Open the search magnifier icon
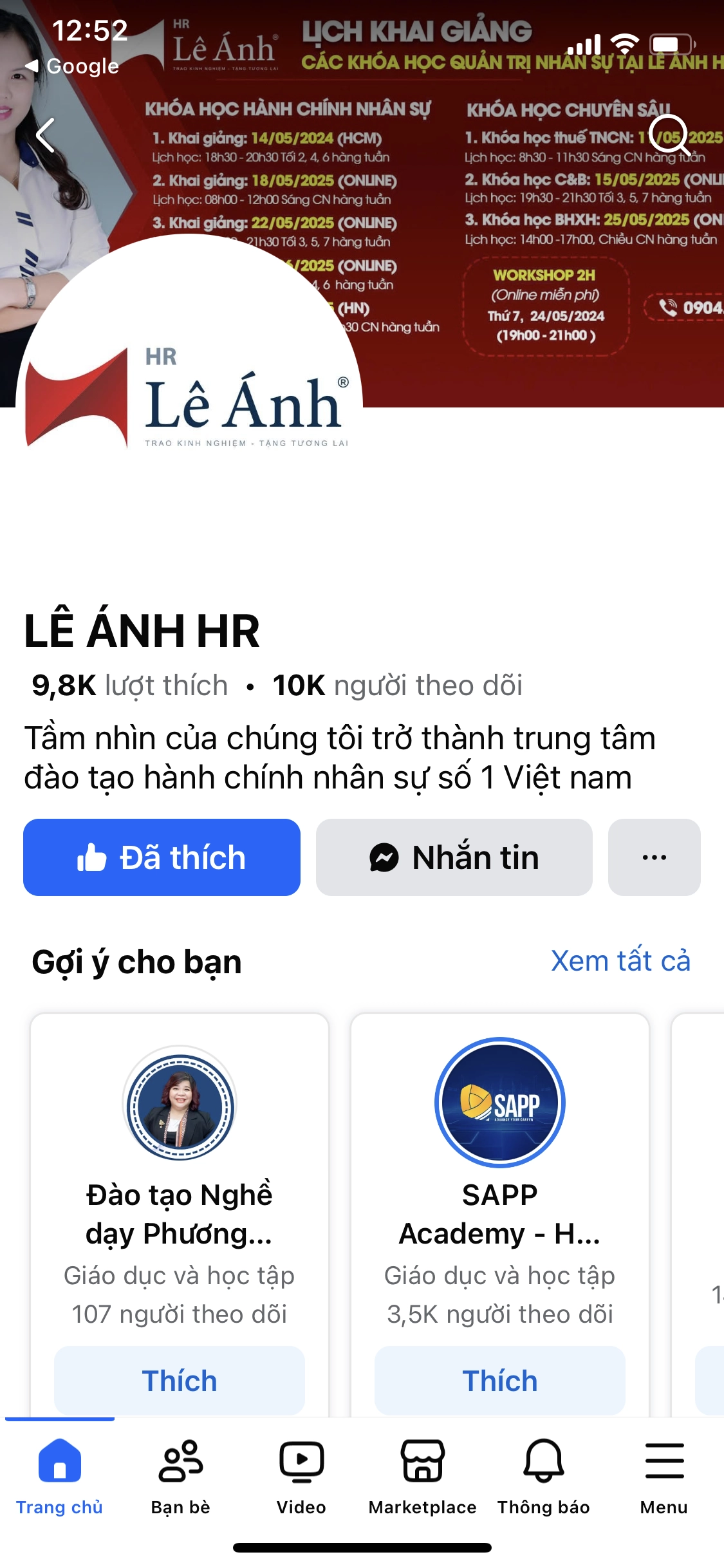The height and width of the screenshot is (1568, 724). click(669, 135)
